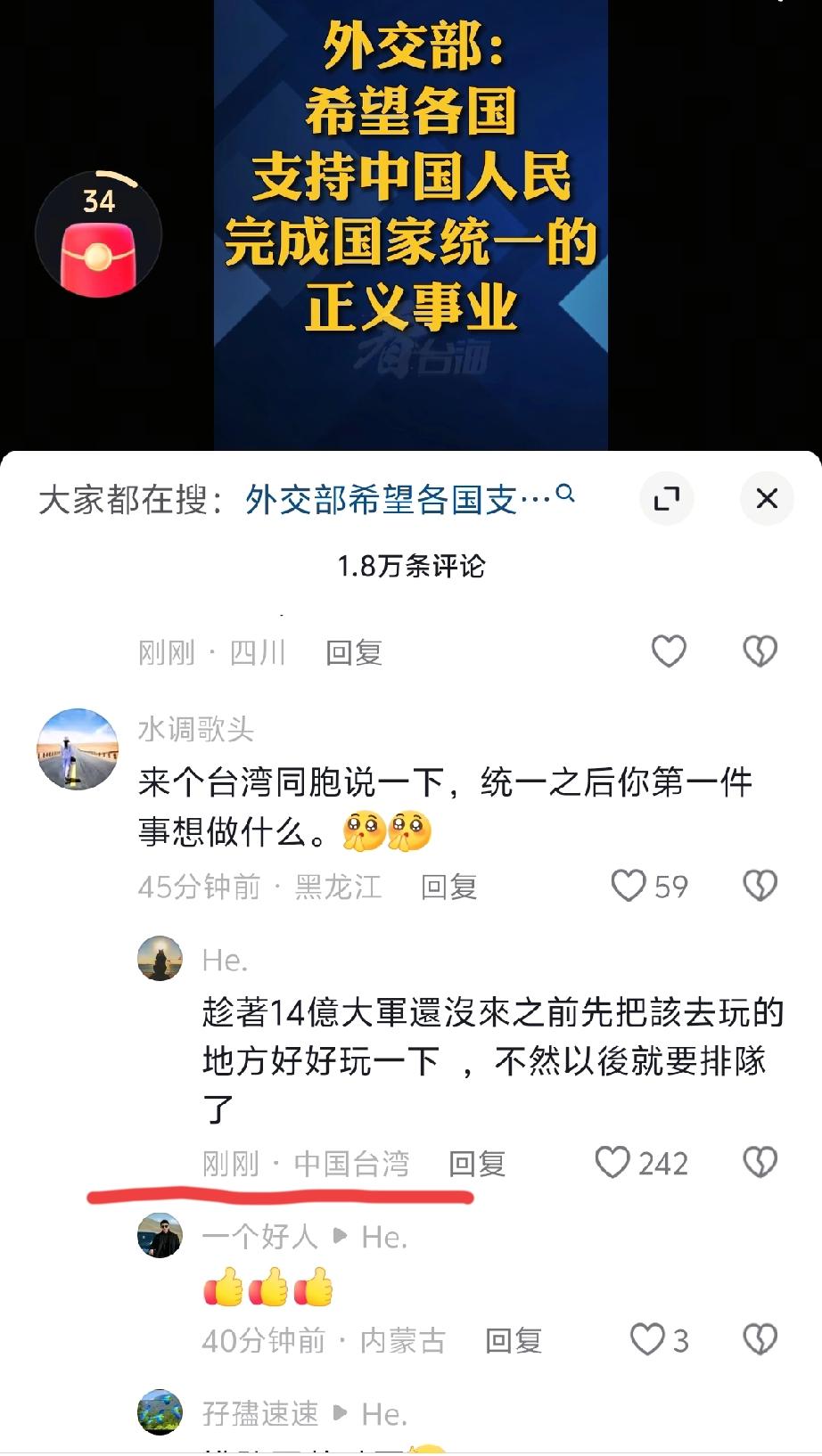Close the comments panel
This screenshot has height=1456, width=822.
coord(766,497)
